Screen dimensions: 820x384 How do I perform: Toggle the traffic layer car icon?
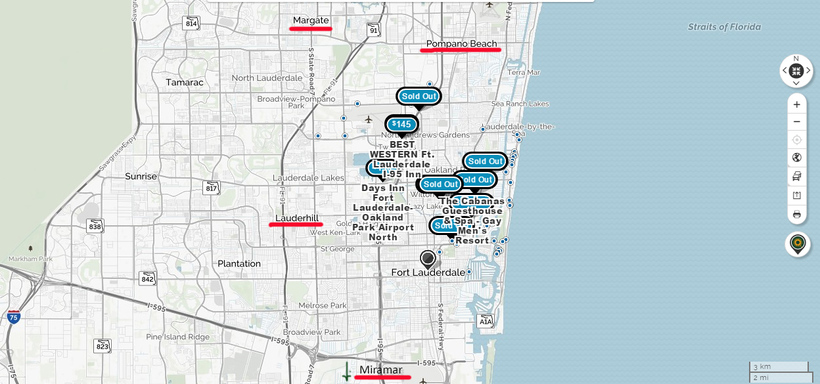click(x=796, y=176)
